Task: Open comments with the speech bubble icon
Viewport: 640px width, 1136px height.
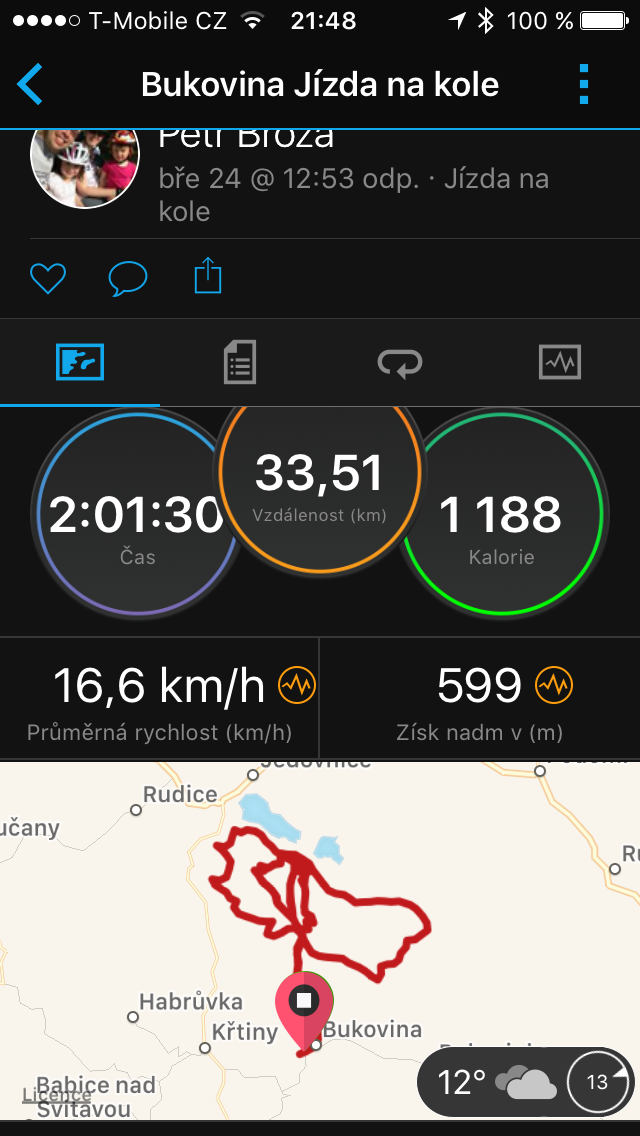Action: [x=128, y=278]
